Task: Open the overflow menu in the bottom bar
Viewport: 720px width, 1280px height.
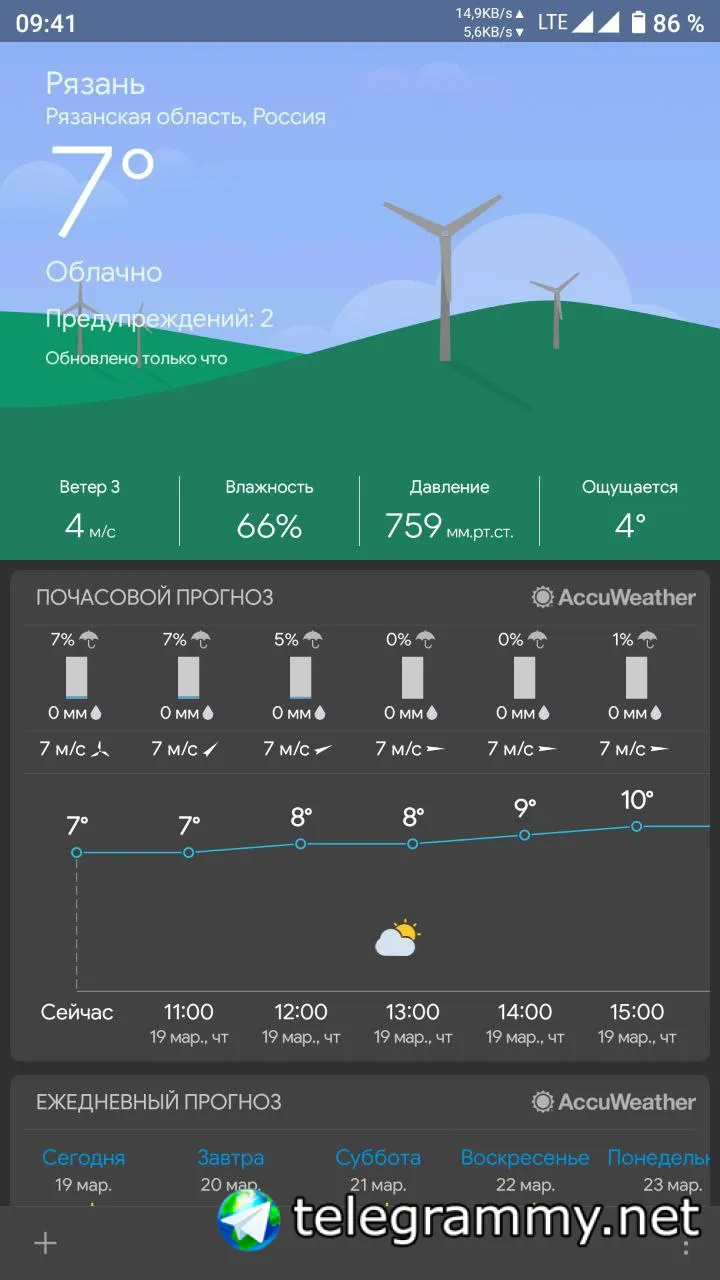Action: (x=686, y=1243)
